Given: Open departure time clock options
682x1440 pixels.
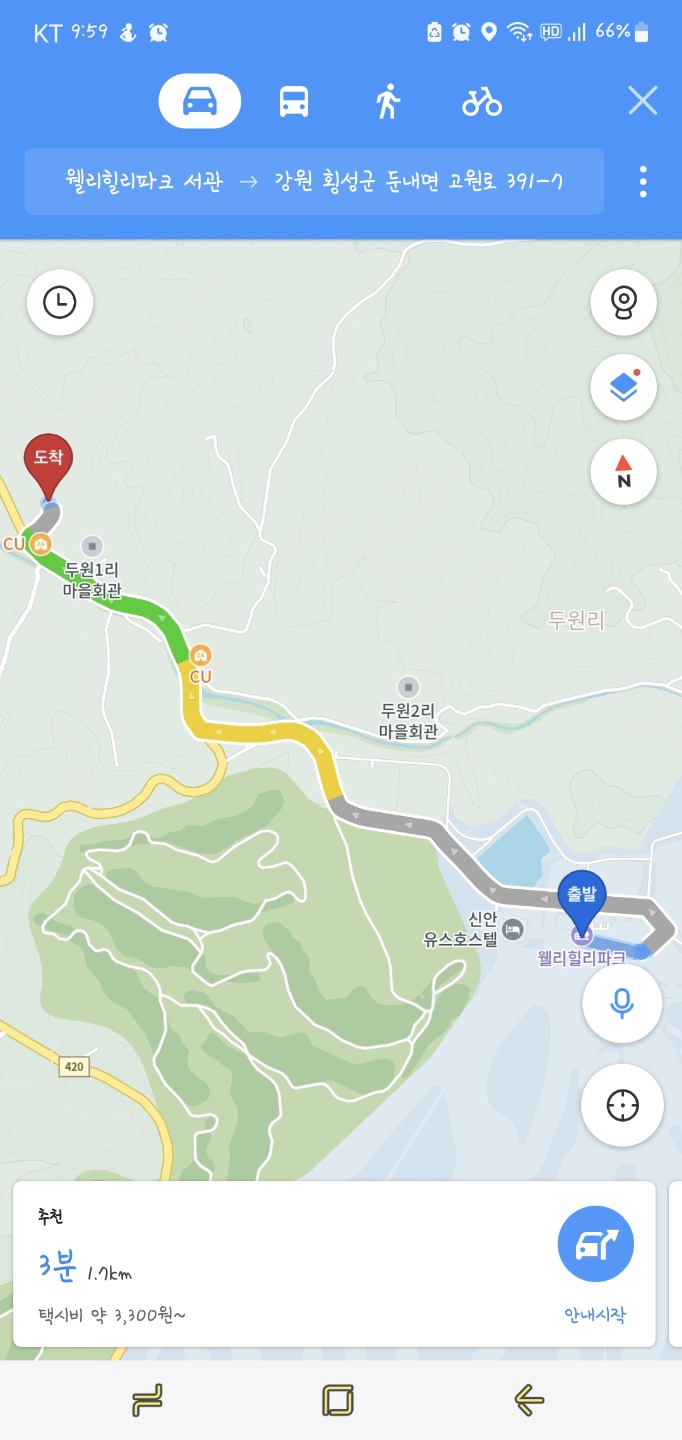Looking at the screenshot, I should [60, 301].
